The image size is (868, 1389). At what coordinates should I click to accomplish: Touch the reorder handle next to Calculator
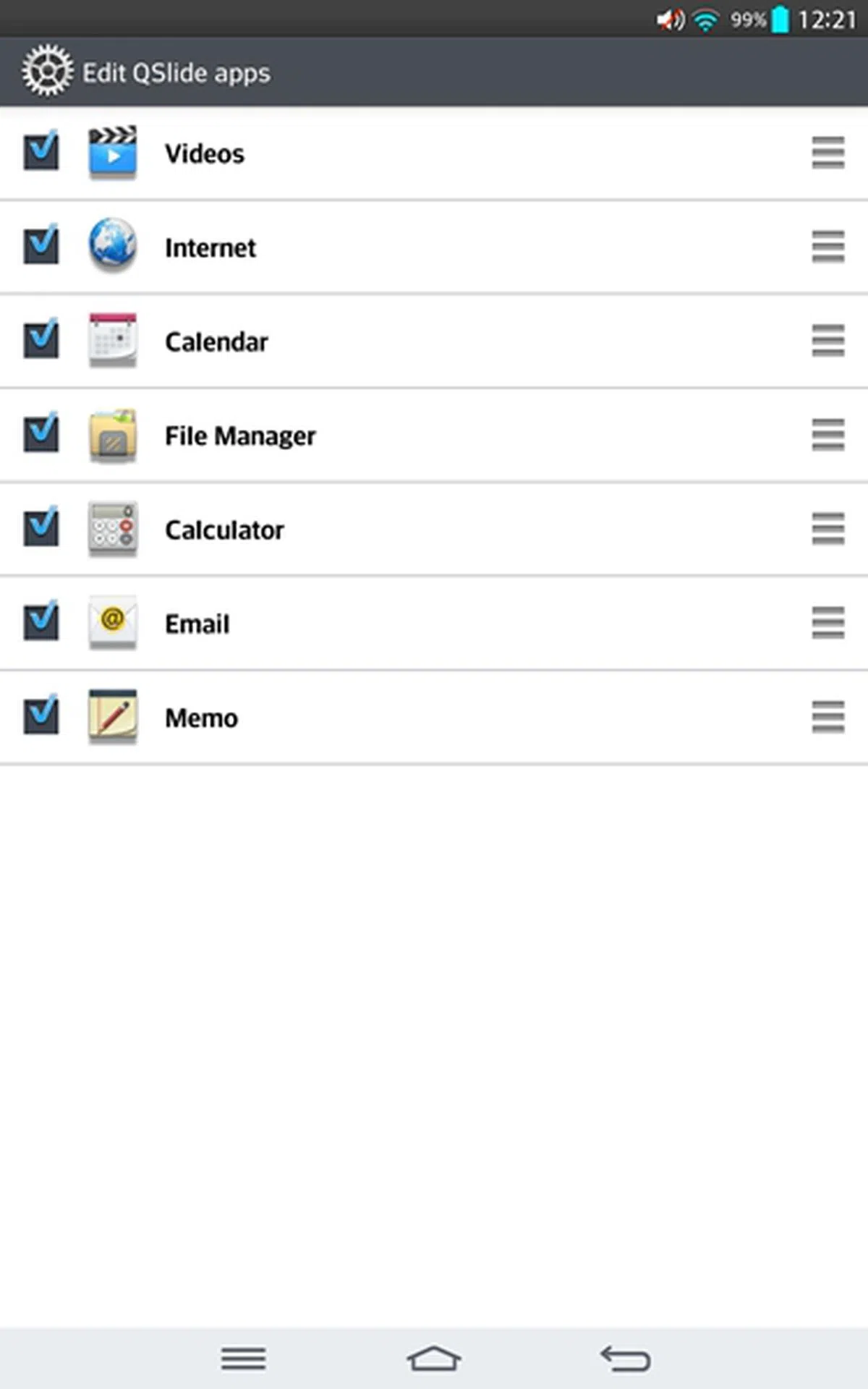click(827, 529)
